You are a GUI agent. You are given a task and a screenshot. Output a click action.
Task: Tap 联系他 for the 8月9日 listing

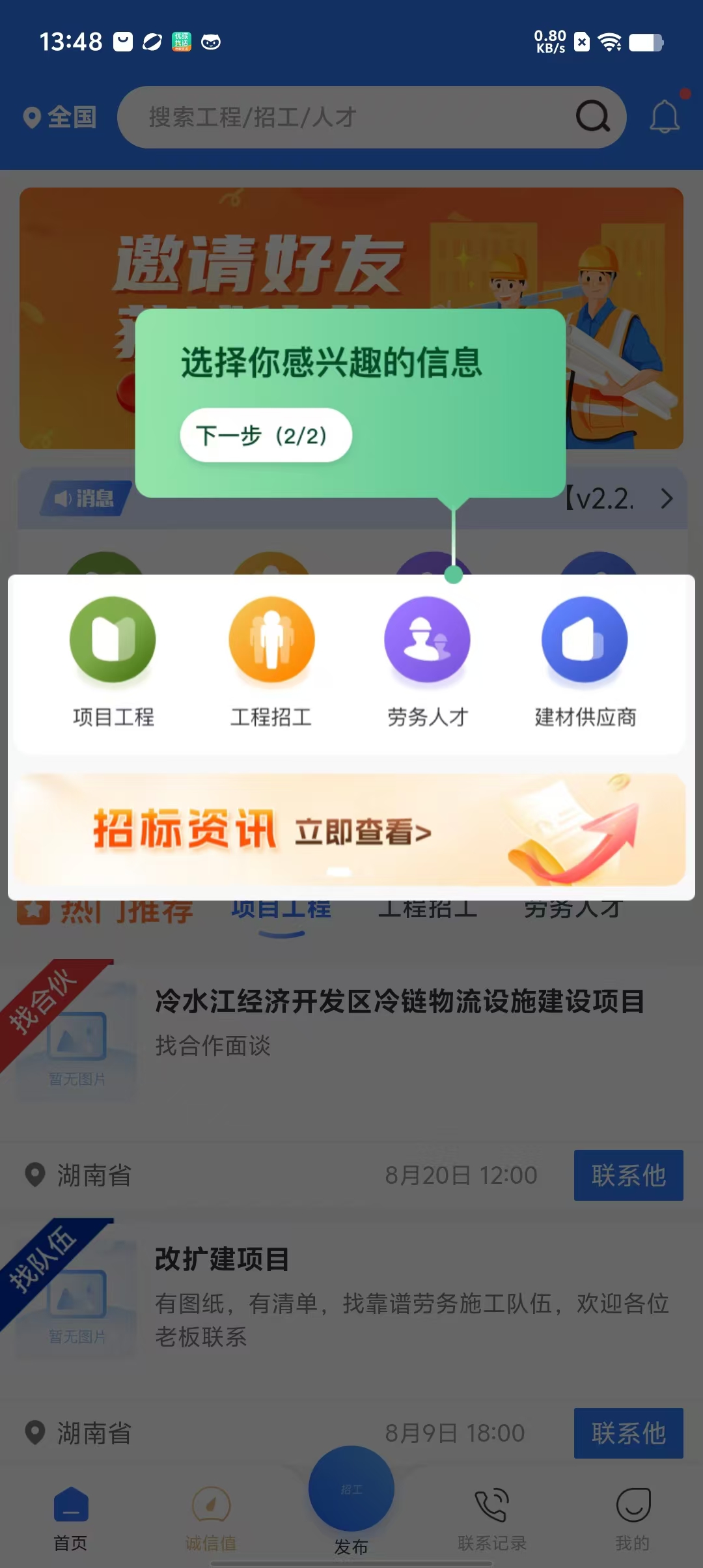[628, 1433]
